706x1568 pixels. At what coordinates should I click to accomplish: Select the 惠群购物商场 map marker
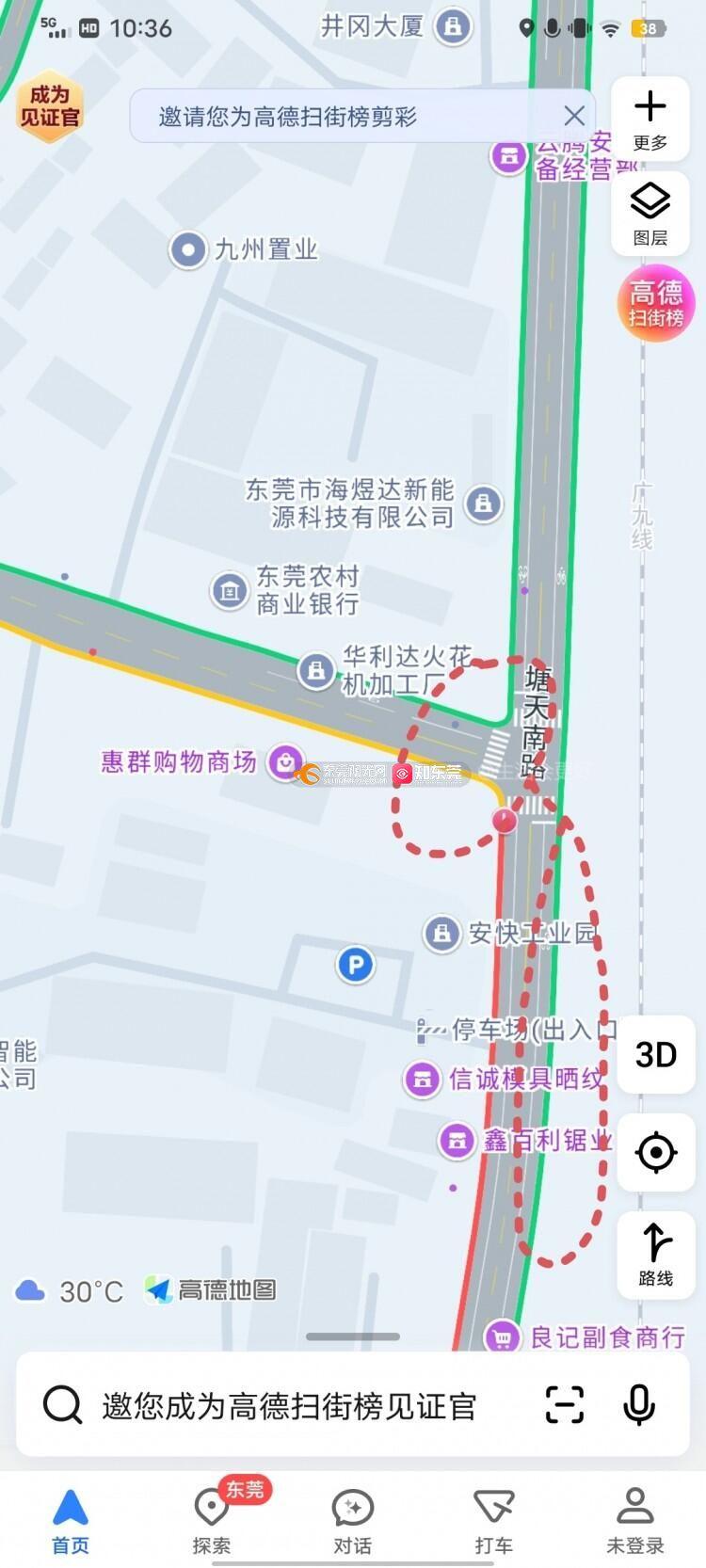coord(284,761)
